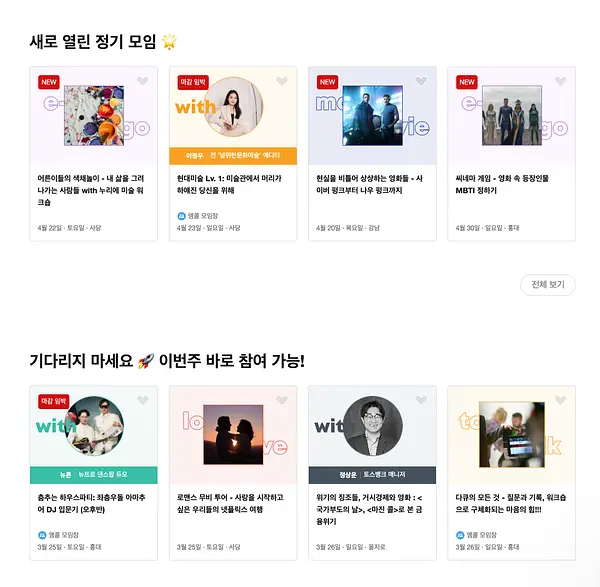Open the 현대미술 Lv. 1 meeting card
600x587 pixels.
click(233, 154)
